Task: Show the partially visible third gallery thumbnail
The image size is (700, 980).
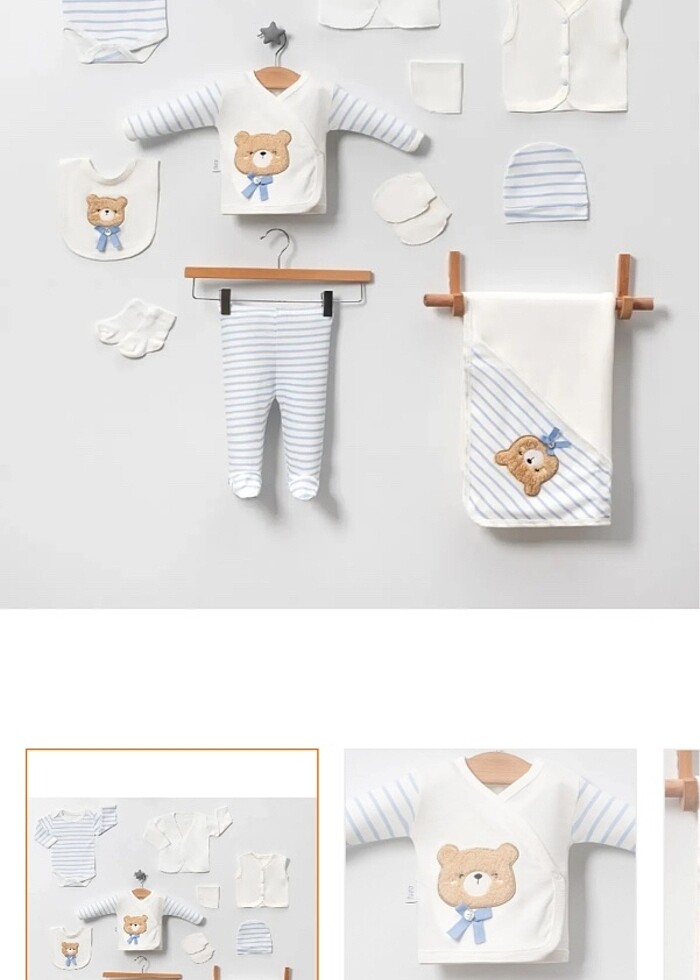Action: pos(683,865)
